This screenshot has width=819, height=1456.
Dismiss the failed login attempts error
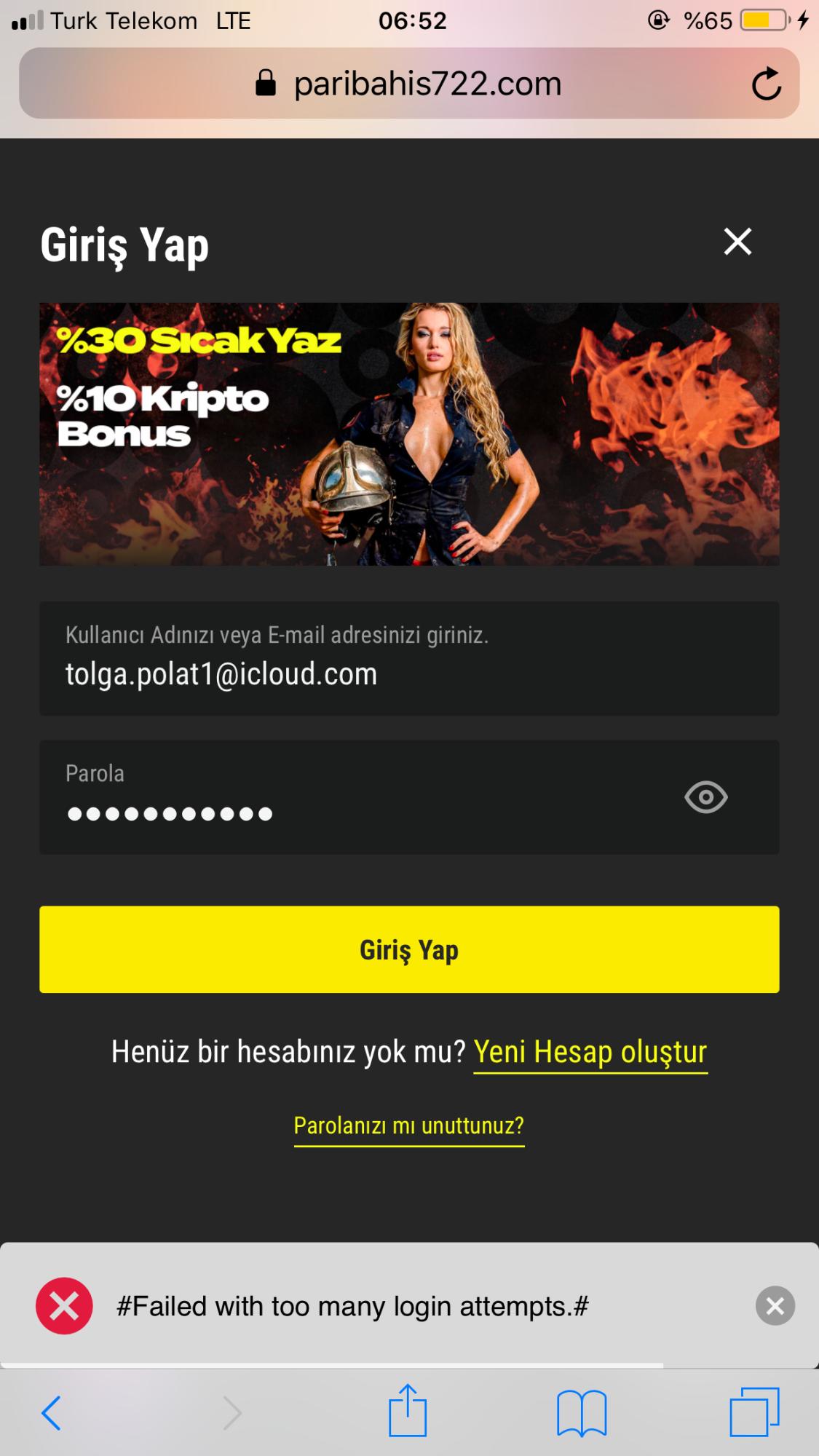(775, 1306)
